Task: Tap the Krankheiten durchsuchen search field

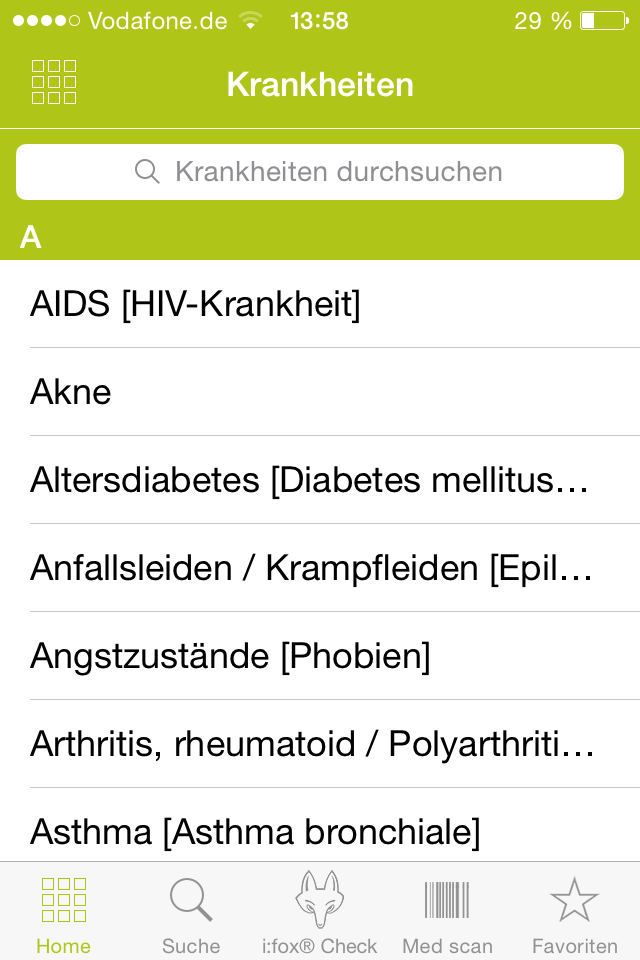Action: pyautogui.click(x=320, y=172)
